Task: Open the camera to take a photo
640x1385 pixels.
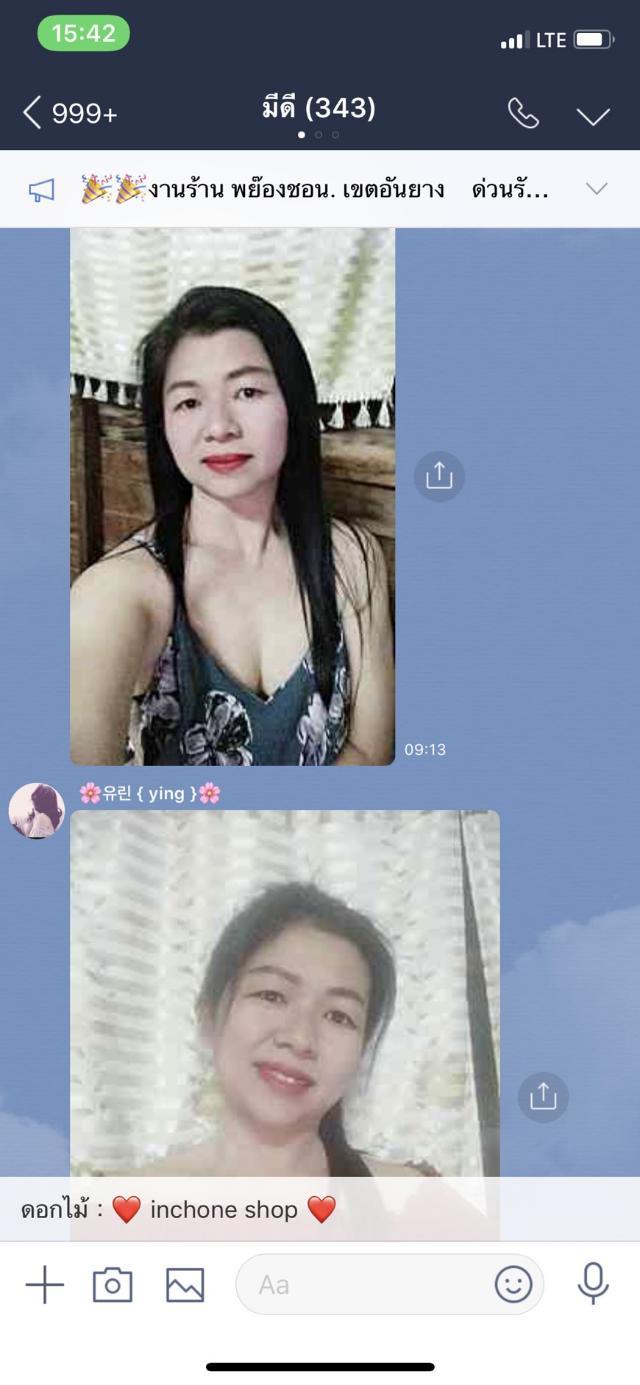Action: pos(112,1284)
